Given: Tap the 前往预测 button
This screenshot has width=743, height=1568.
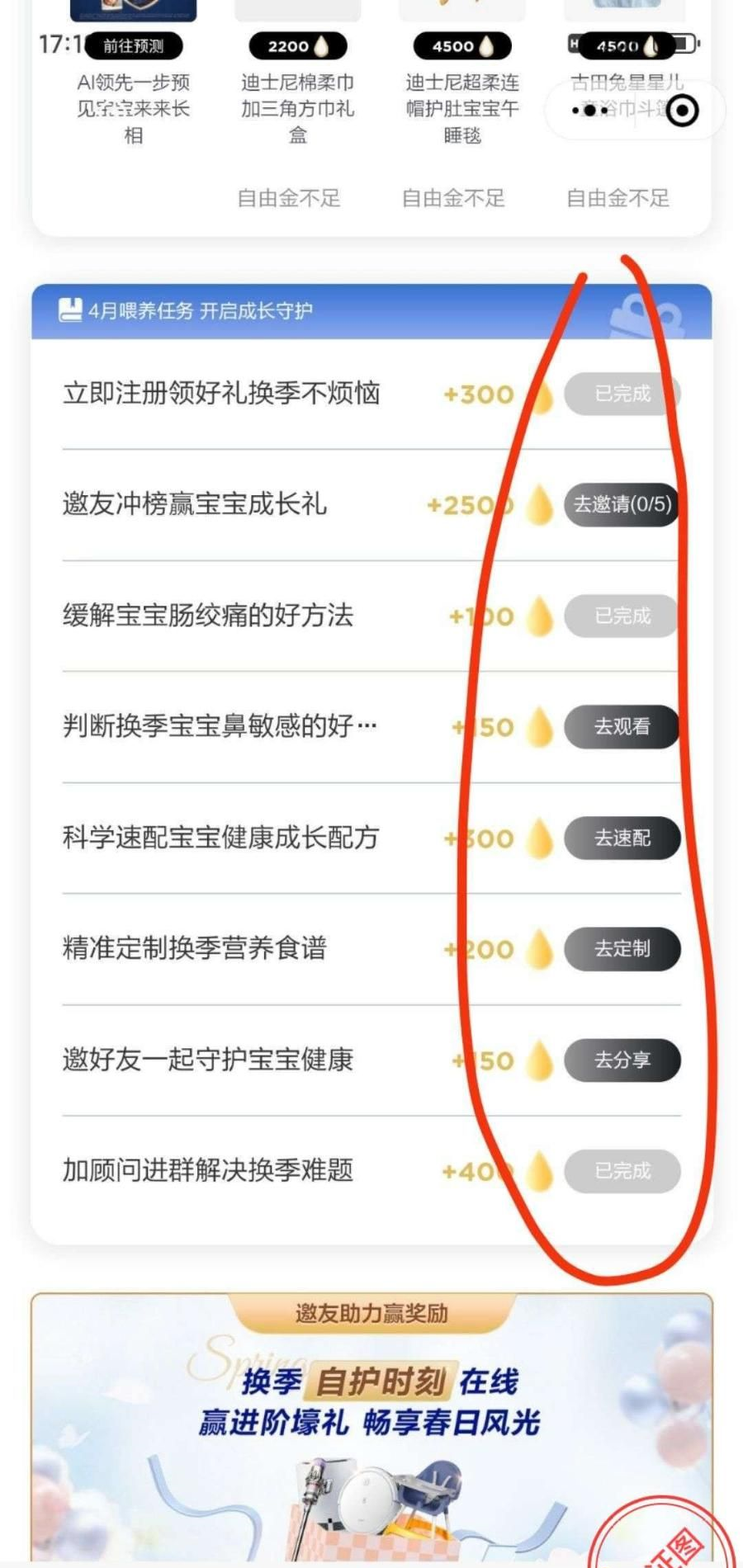Looking at the screenshot, I should coord(133,46).
